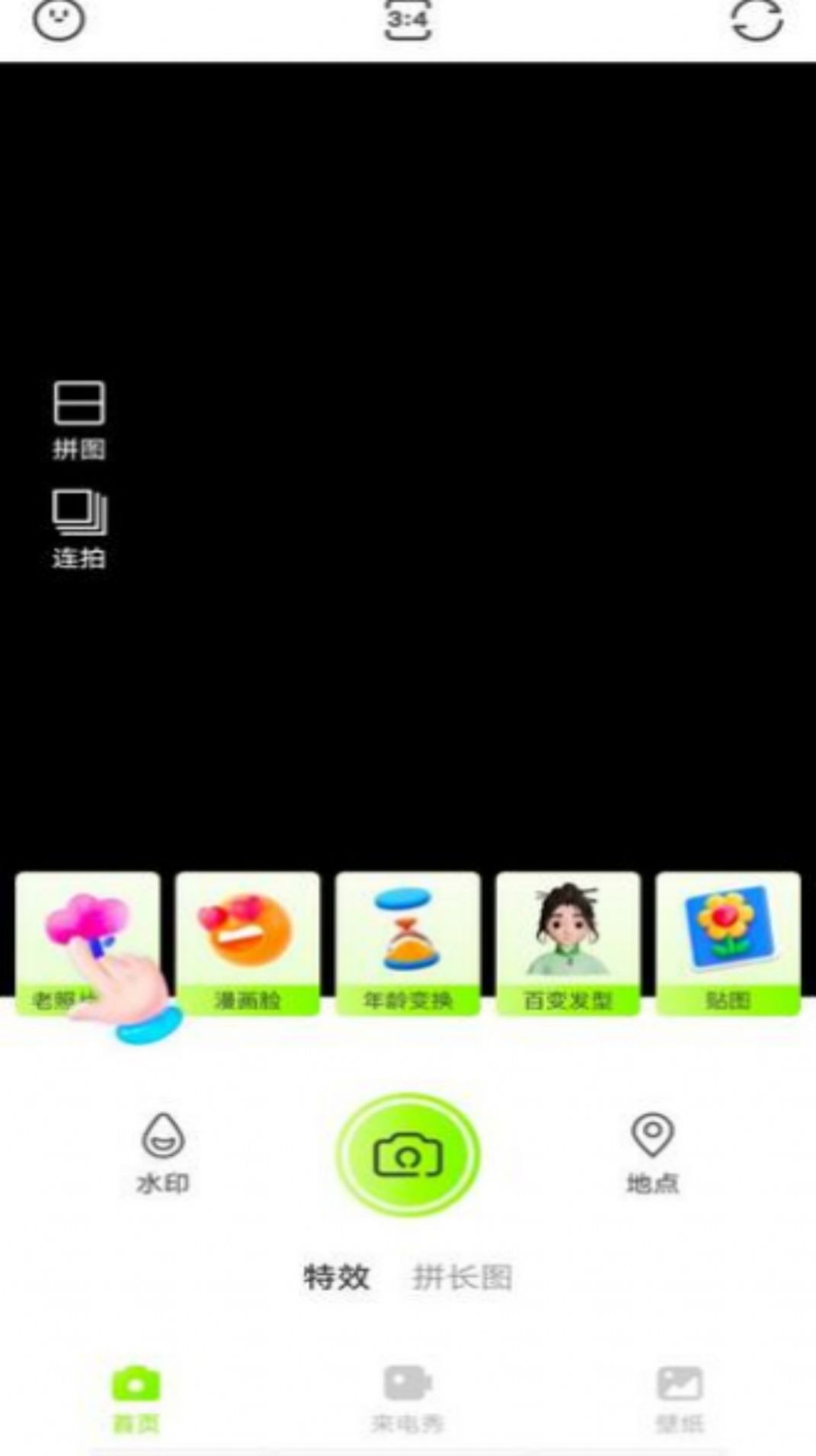The width and height of the screenshot is (816, 1456).
Task: Change the 3:4 aspect ratio
Action: (408, 19)
